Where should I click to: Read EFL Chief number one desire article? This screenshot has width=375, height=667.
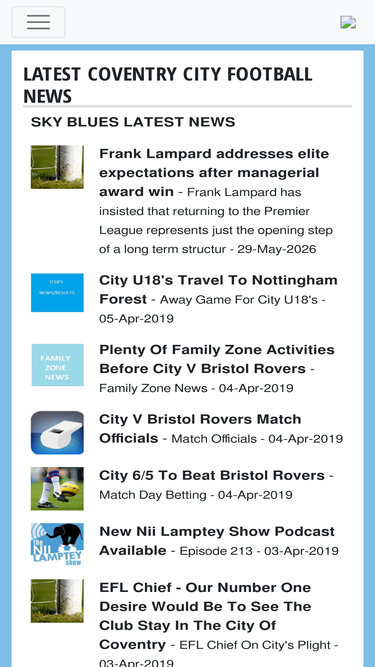[x=205, y=616]
